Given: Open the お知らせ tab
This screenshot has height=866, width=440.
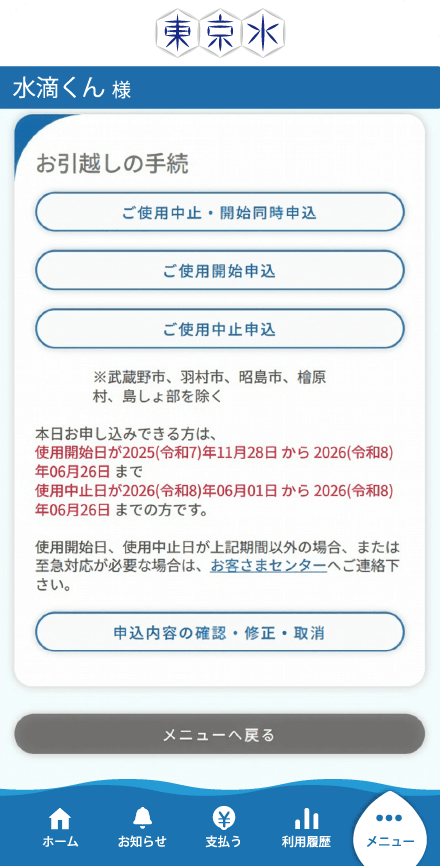Looking at the screenshot, I should pyautogui.click(x=142, y=828).
